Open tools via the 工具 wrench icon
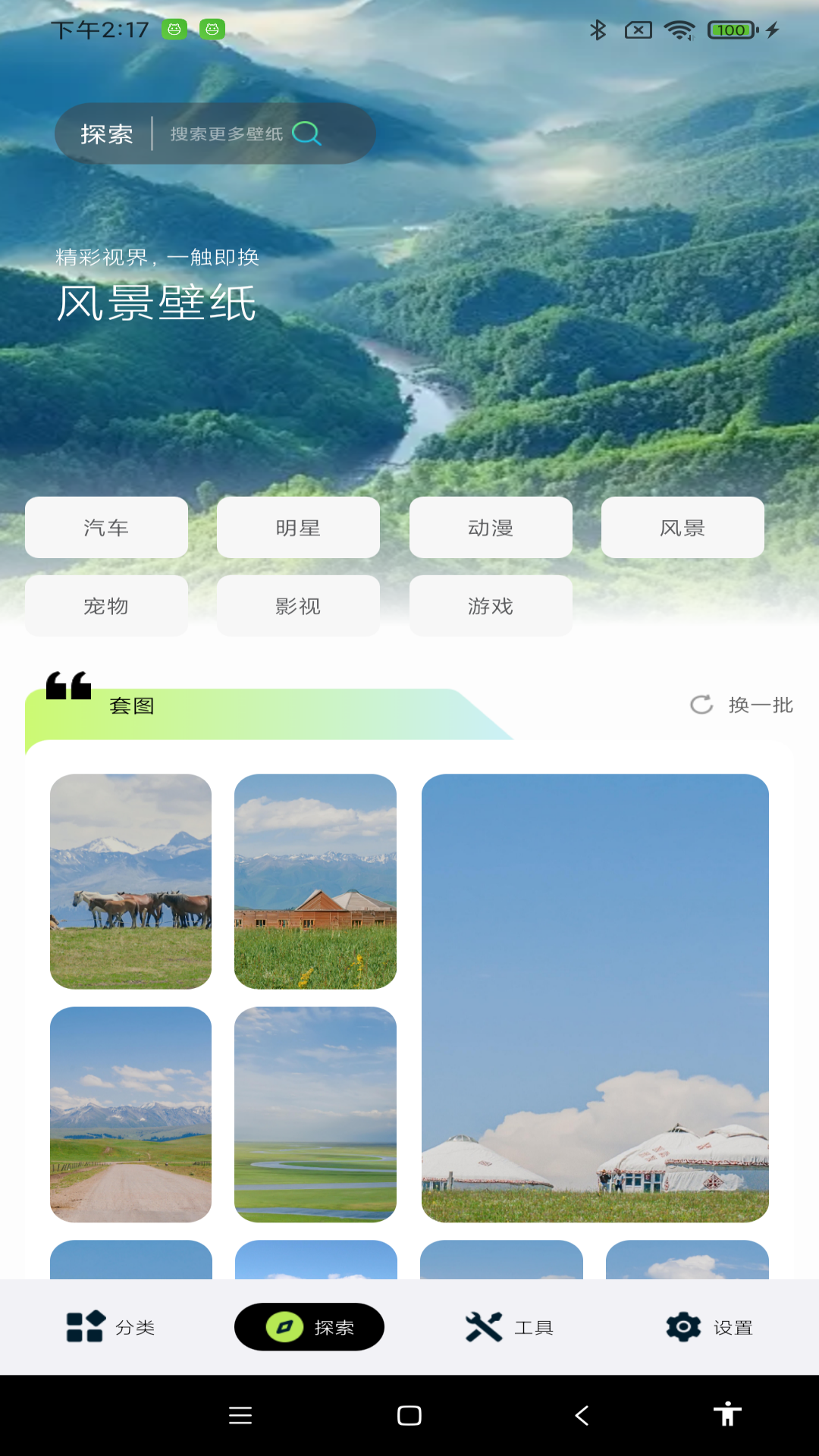This screenshot has width=819, height=1456. (x=483, y=1326)
